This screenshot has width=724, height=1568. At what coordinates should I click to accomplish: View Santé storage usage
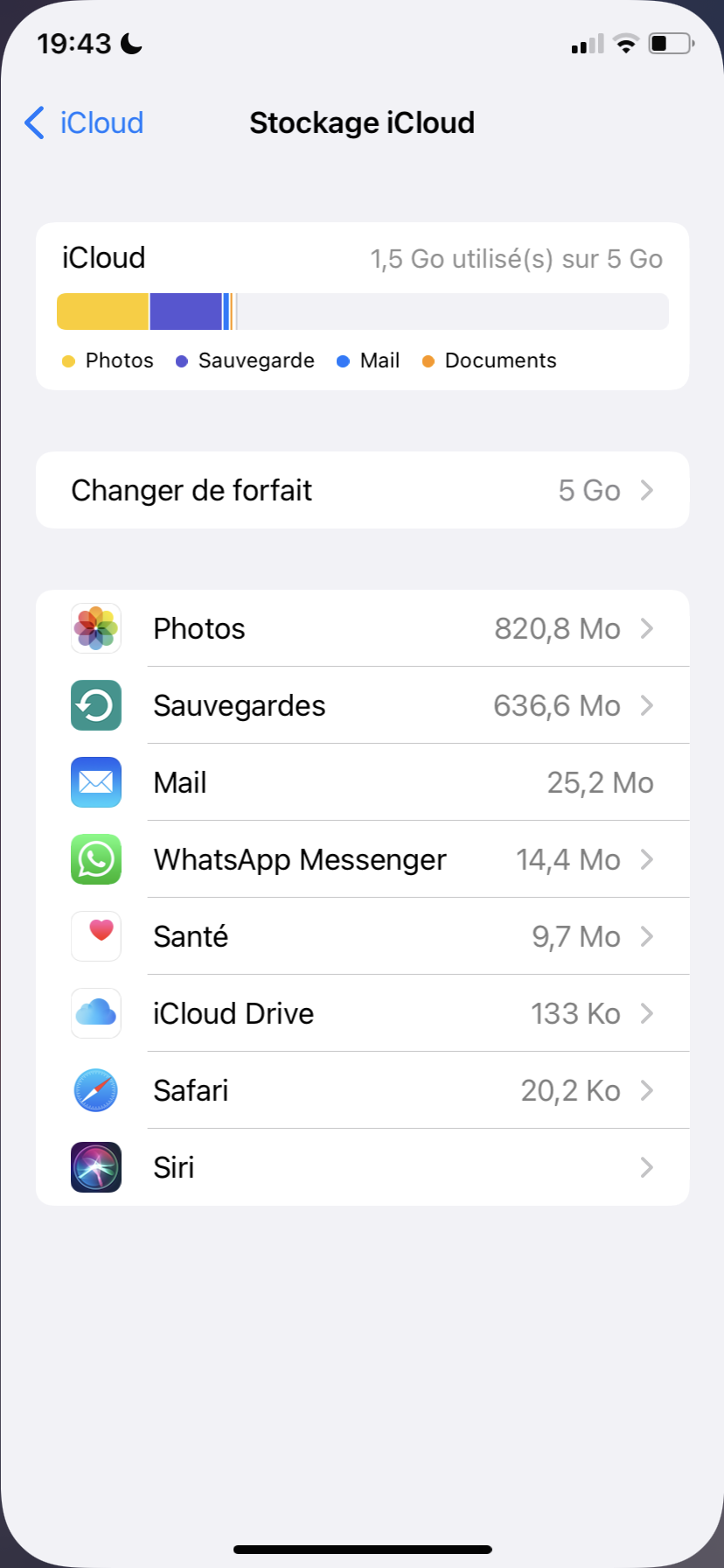pyautogui.click(x=362, y=936)
